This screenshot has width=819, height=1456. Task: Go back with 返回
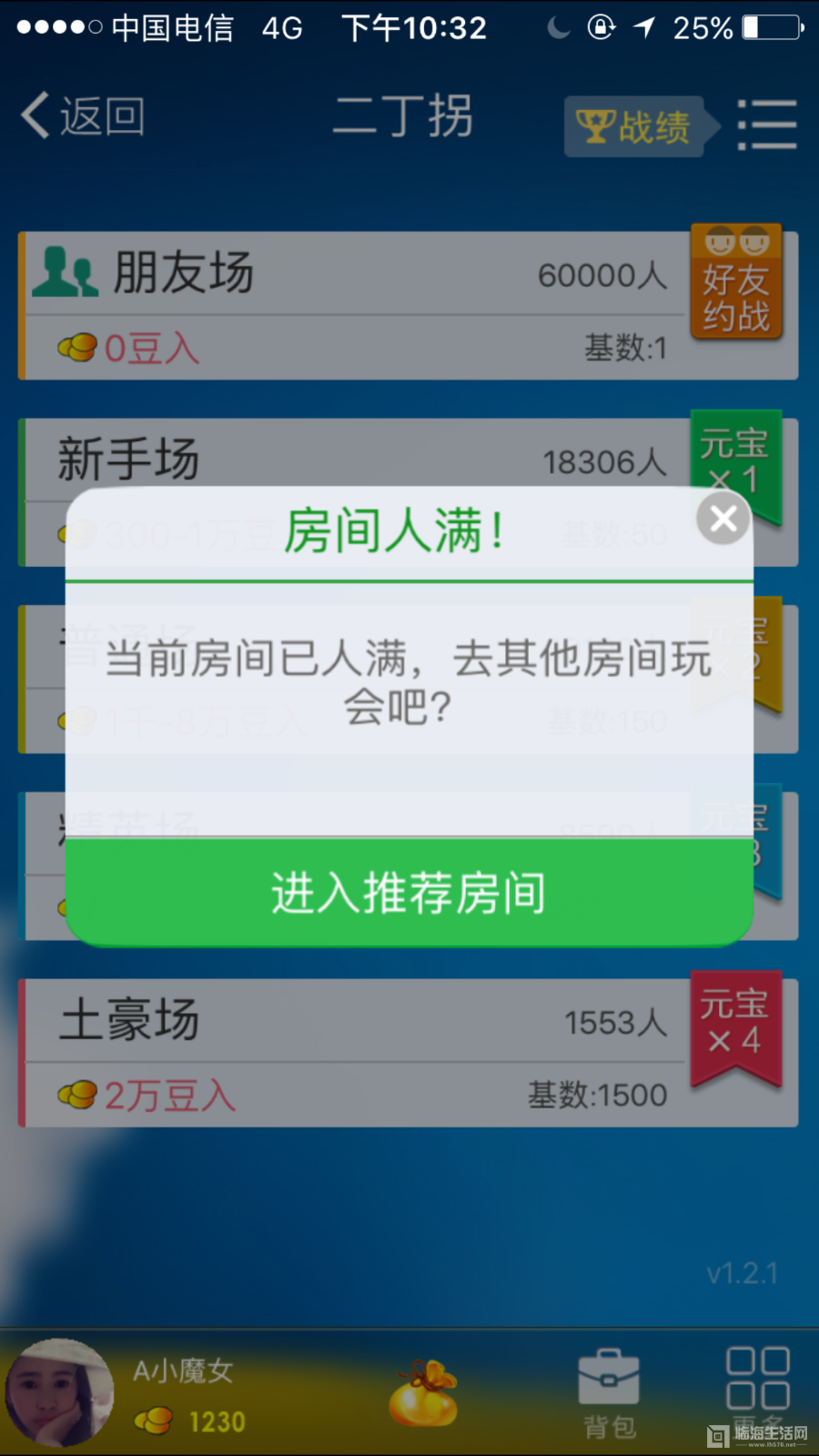tap(84, 116)
